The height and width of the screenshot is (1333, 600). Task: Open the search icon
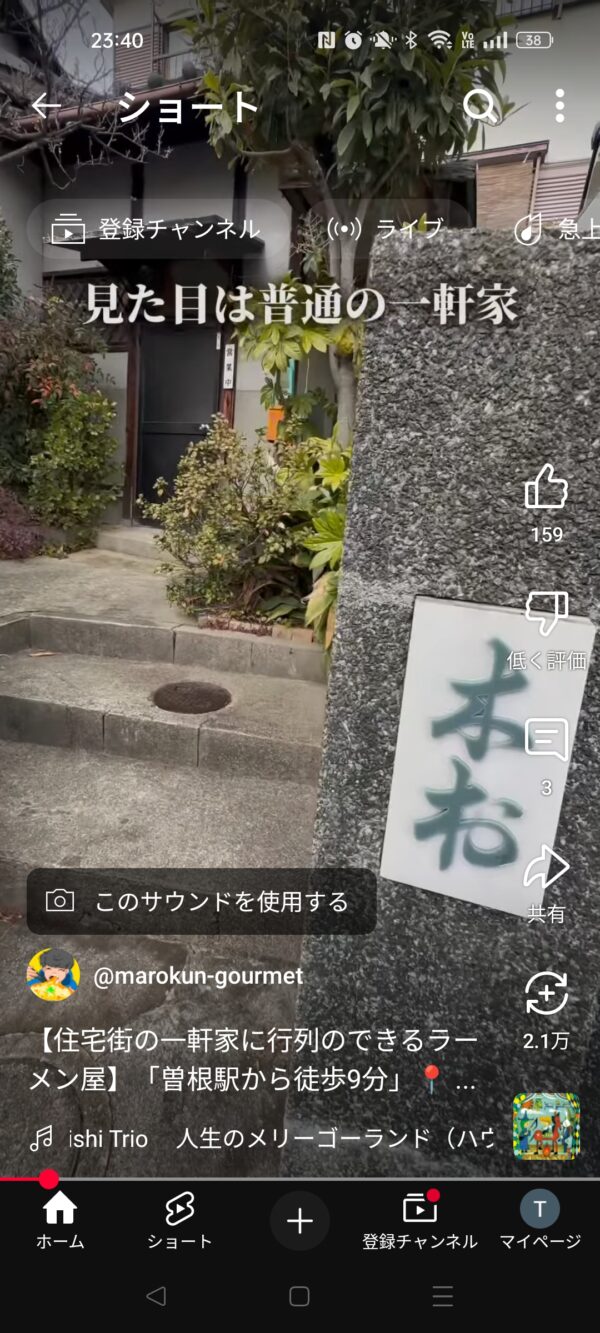pos(481,106)
